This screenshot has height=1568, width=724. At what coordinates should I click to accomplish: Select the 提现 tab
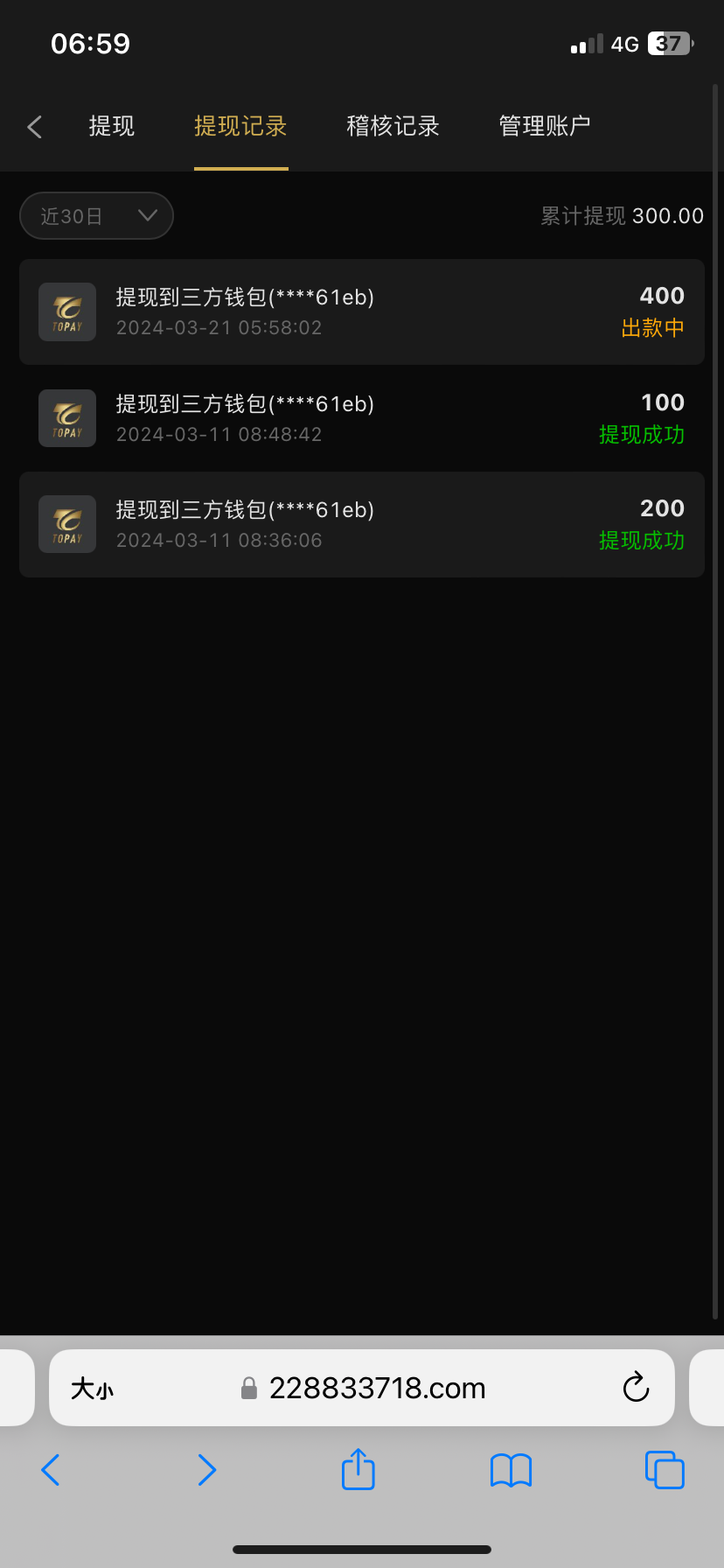(112, 126)
